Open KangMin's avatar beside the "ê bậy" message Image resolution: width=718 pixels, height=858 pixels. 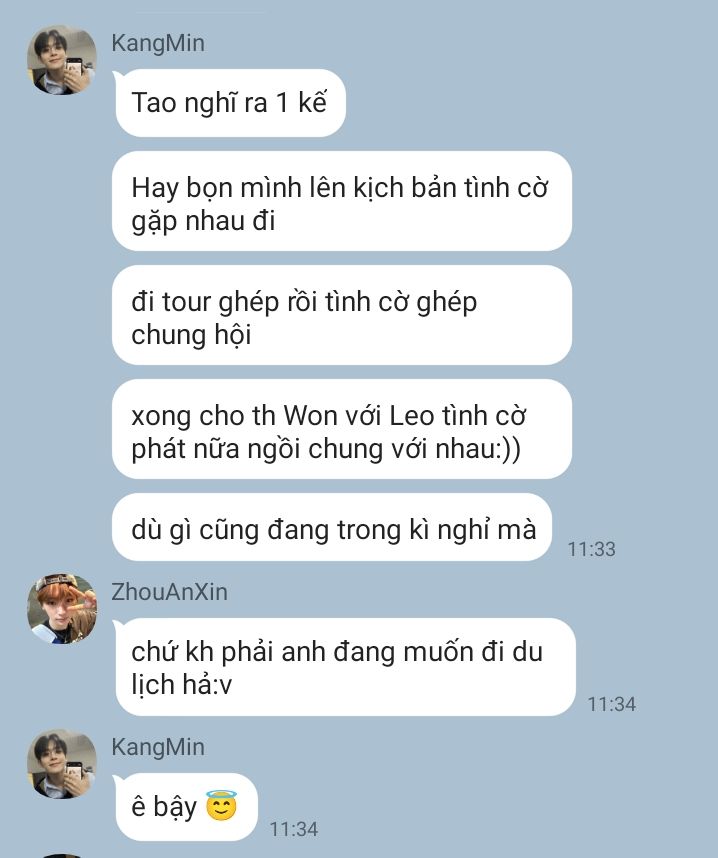point(62,764)
